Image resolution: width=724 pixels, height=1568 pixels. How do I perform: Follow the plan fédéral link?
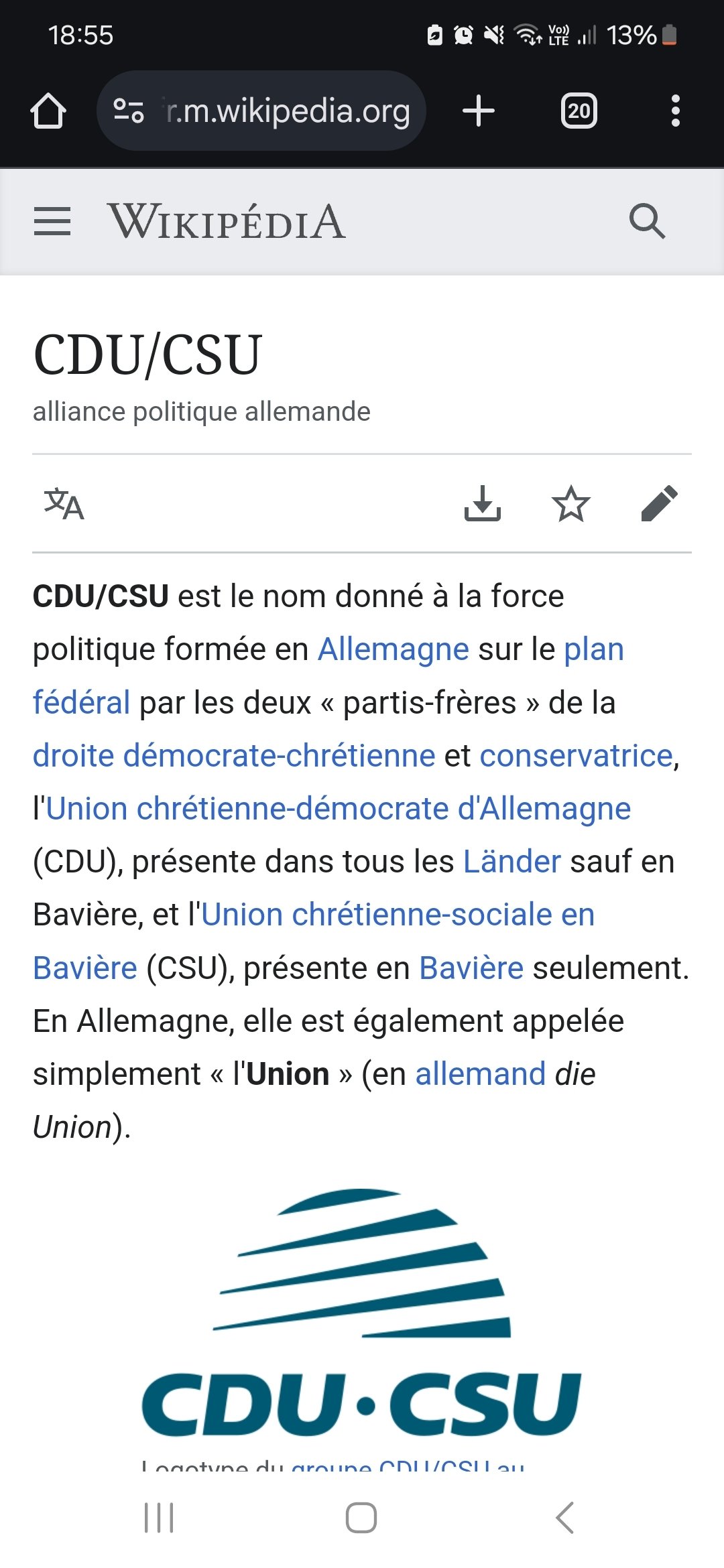[594, 649]
